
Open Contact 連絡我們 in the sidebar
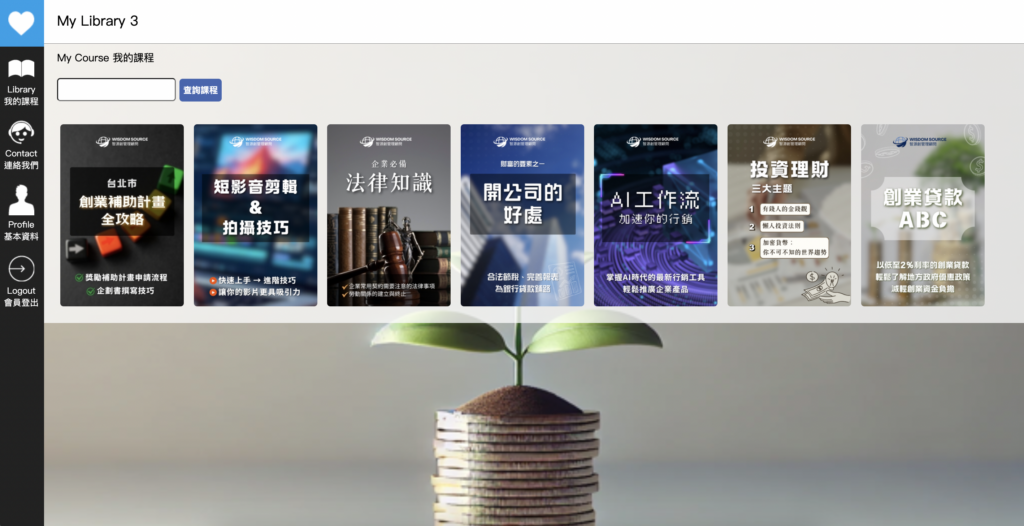(21, 145)
